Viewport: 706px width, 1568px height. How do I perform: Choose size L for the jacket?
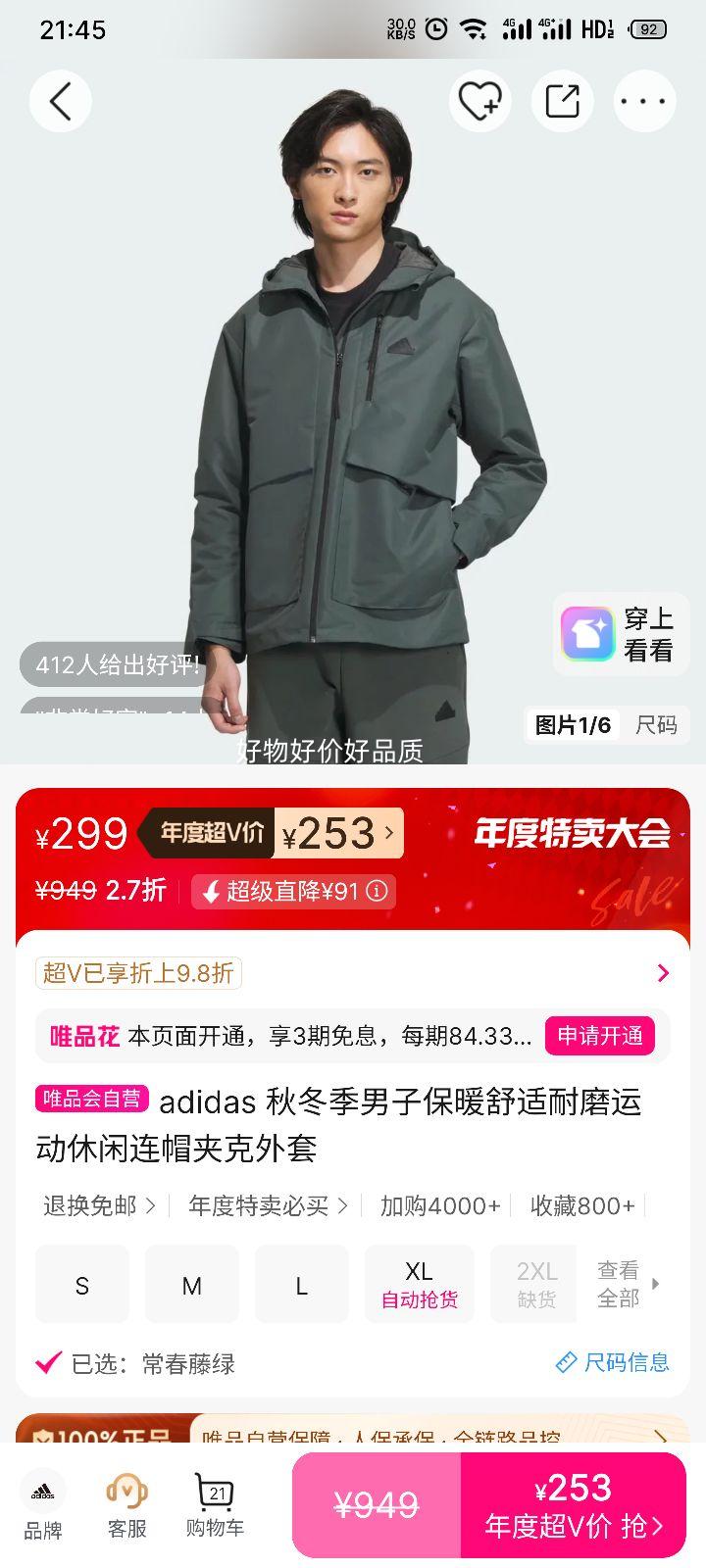click(x=301, y=1284)
